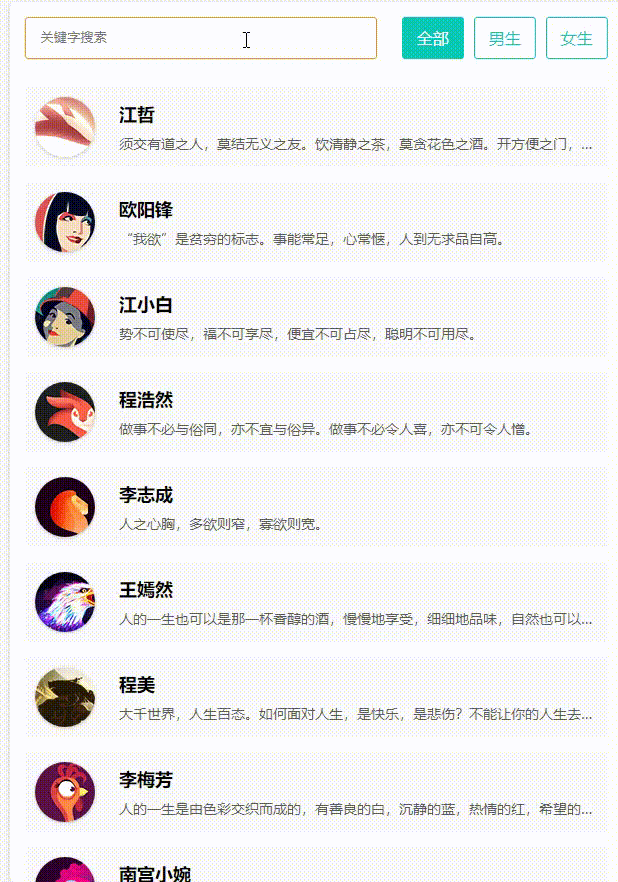Screen dimensions: 618x882
Task: Choose 程浩然 from the list
Action: click(315, 413)
